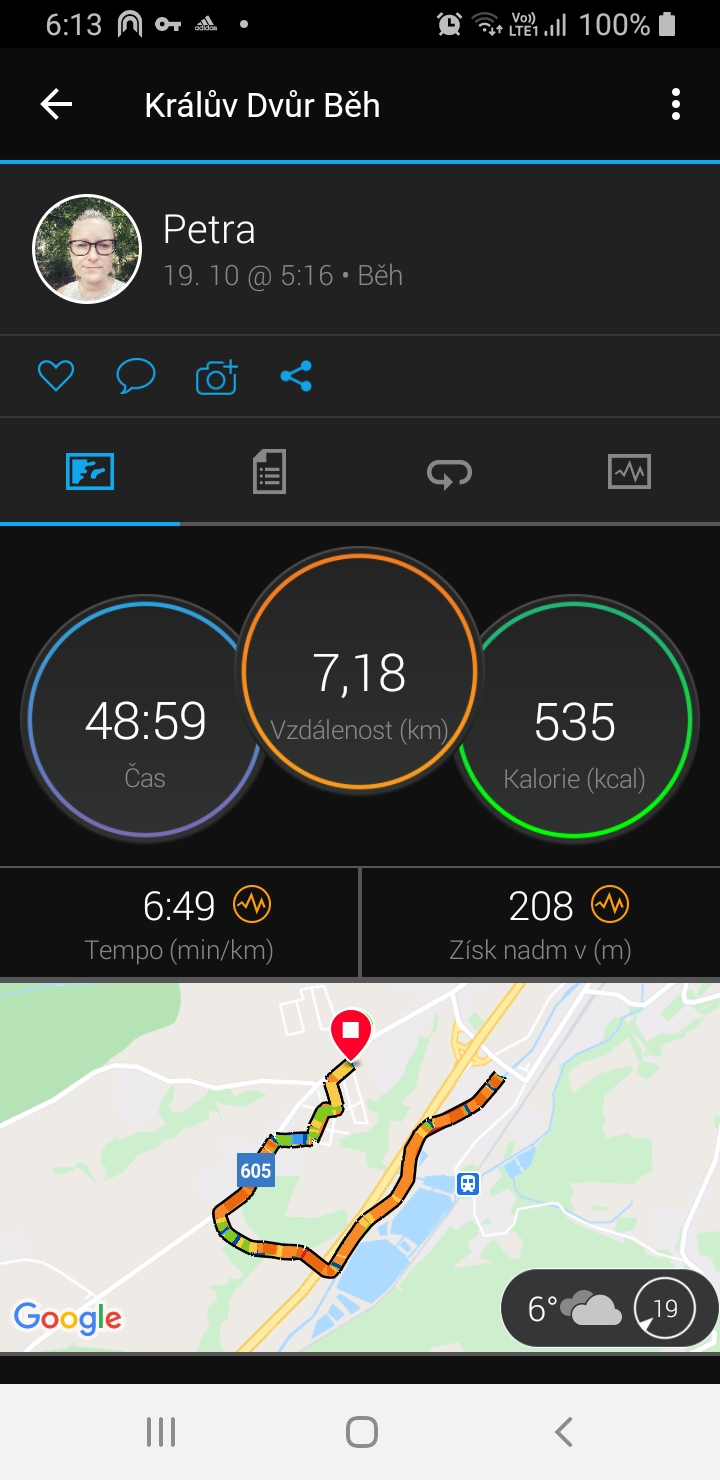
Task: Open the Tempo chart icon
Action: point(251,905)
